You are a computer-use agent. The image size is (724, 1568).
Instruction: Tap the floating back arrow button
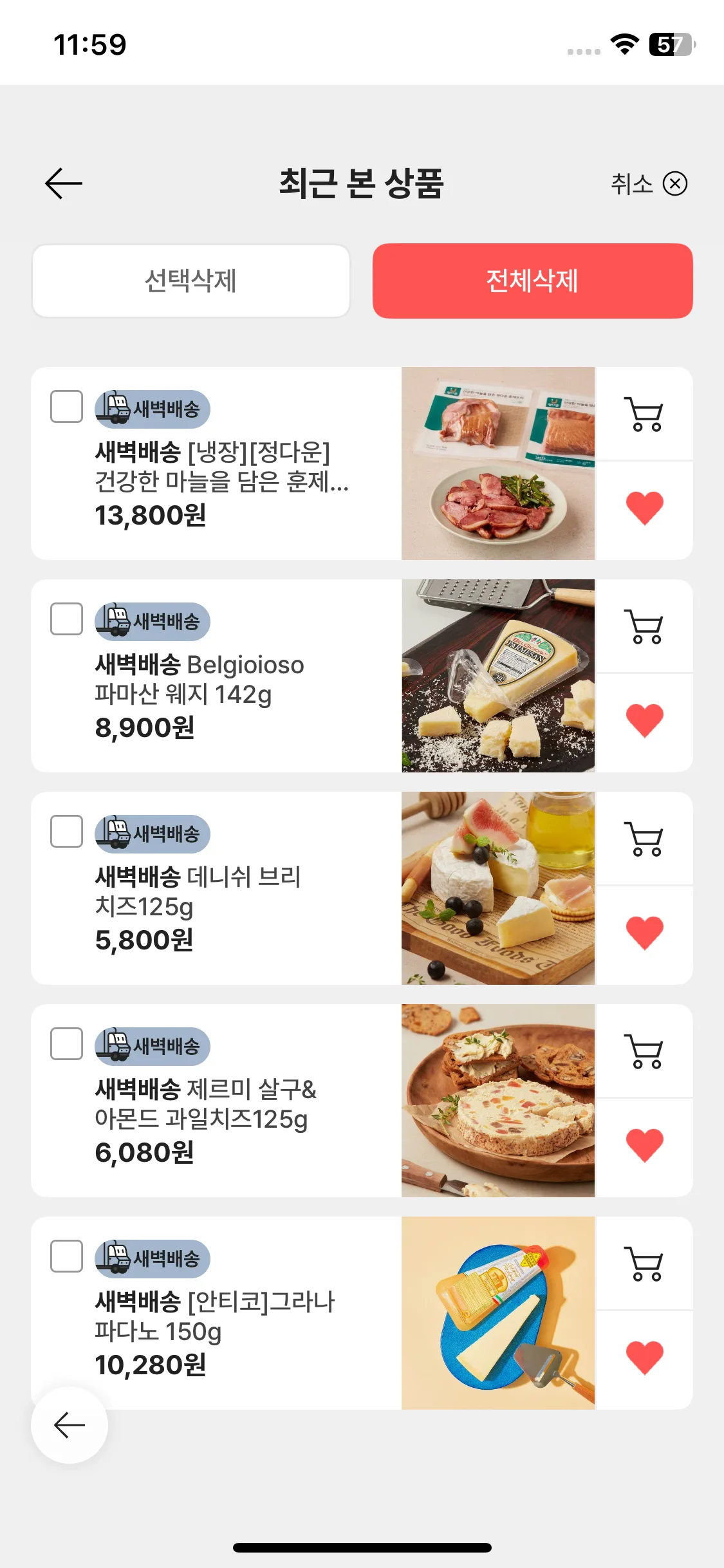click(70, 1425)
